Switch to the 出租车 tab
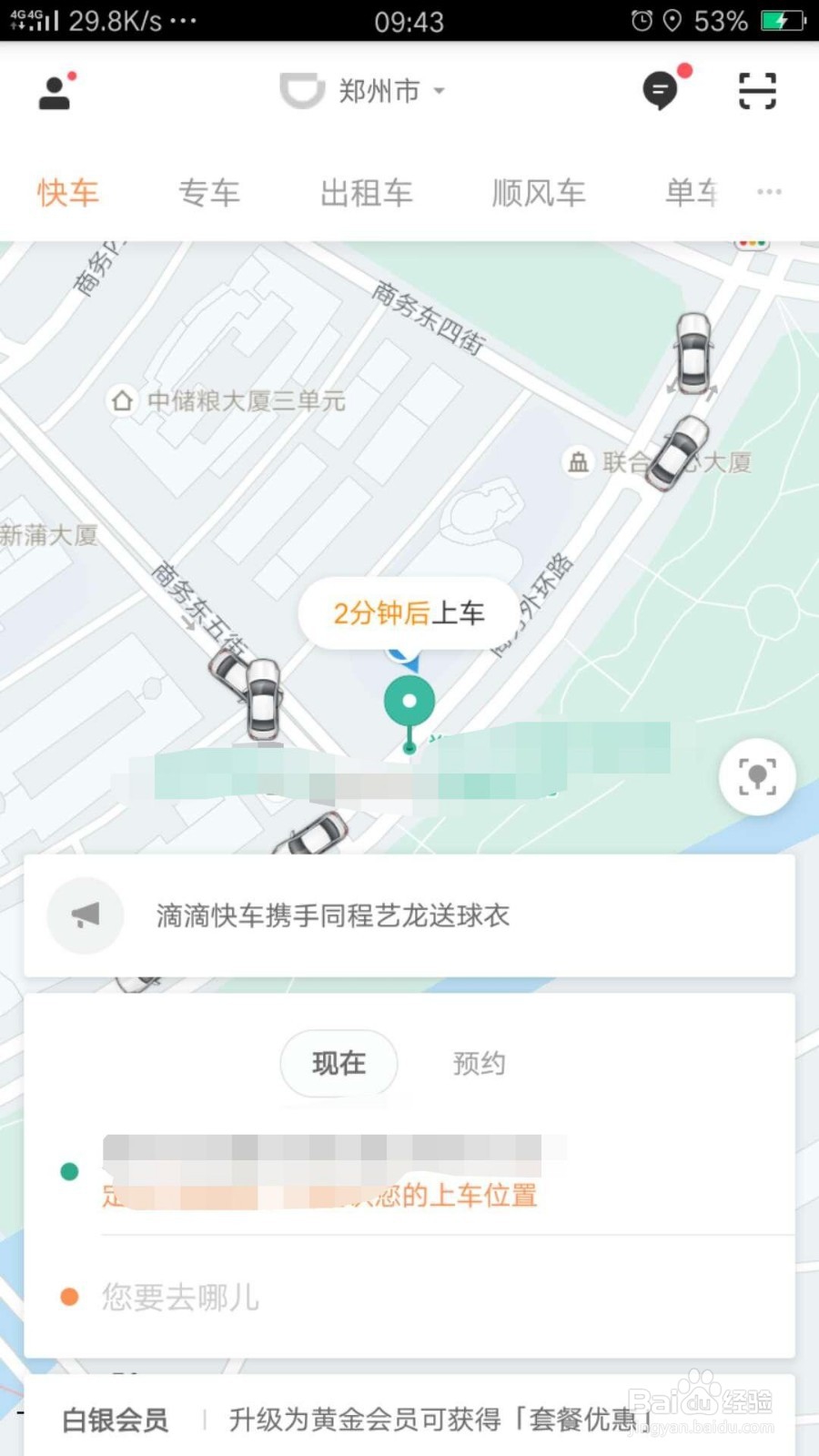Viewport: 819px width, 1456px height. 367,193
